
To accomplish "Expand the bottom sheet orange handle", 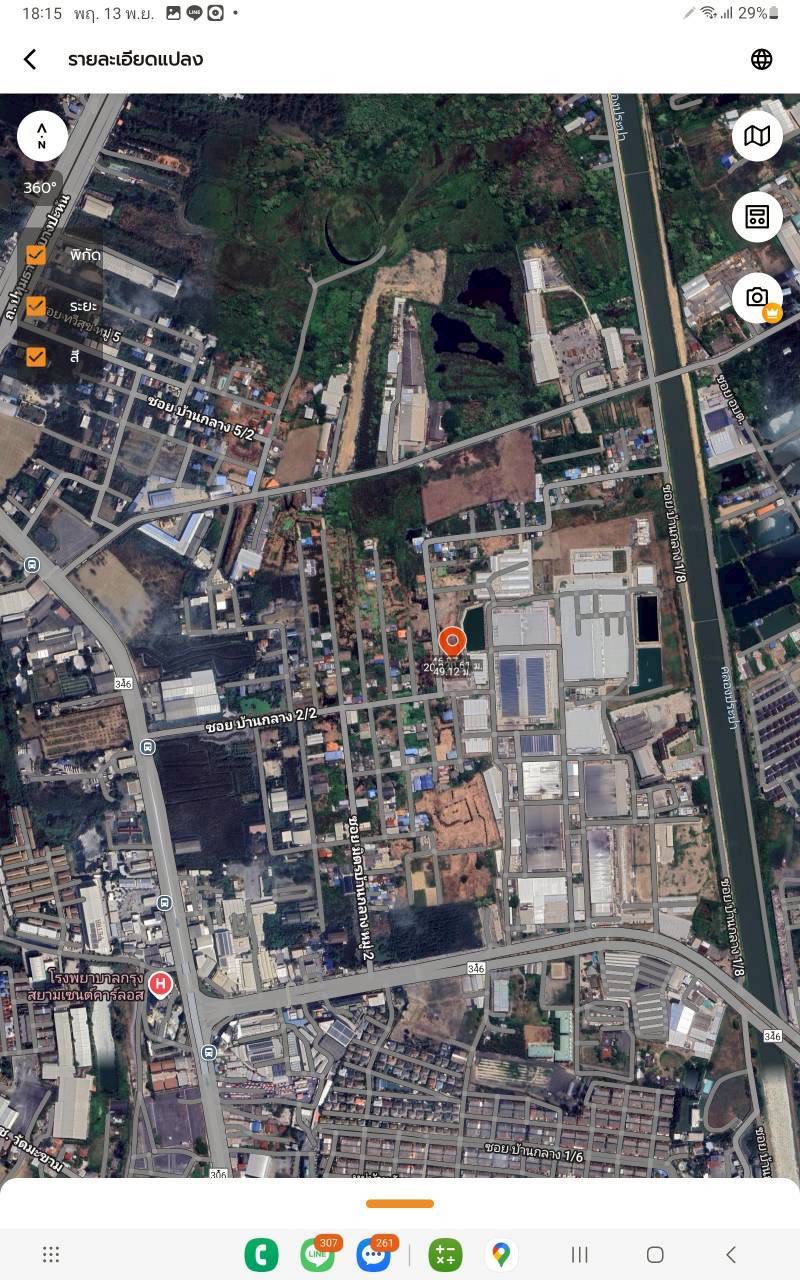I will (x=400, y=1203).
